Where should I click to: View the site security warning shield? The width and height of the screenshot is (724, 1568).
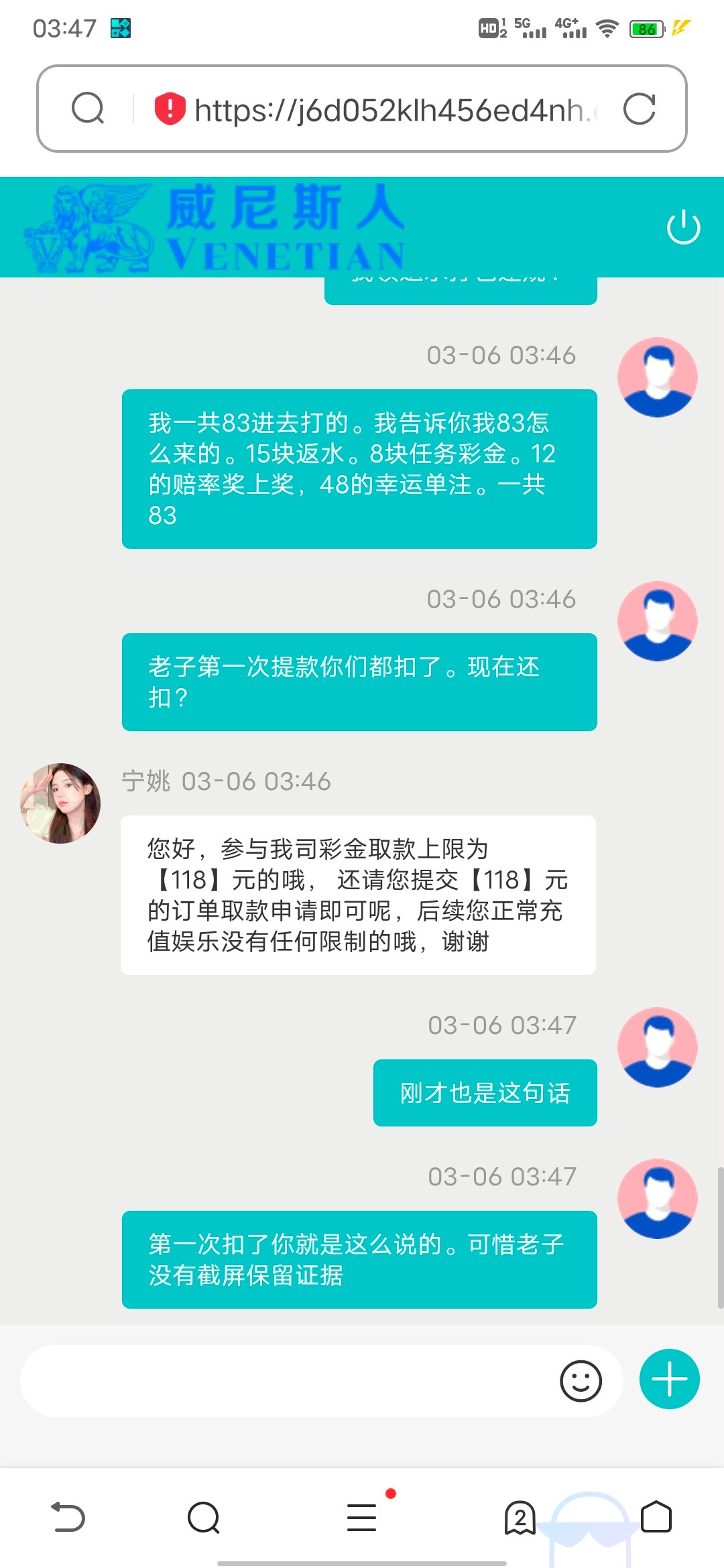pos(170,109)
